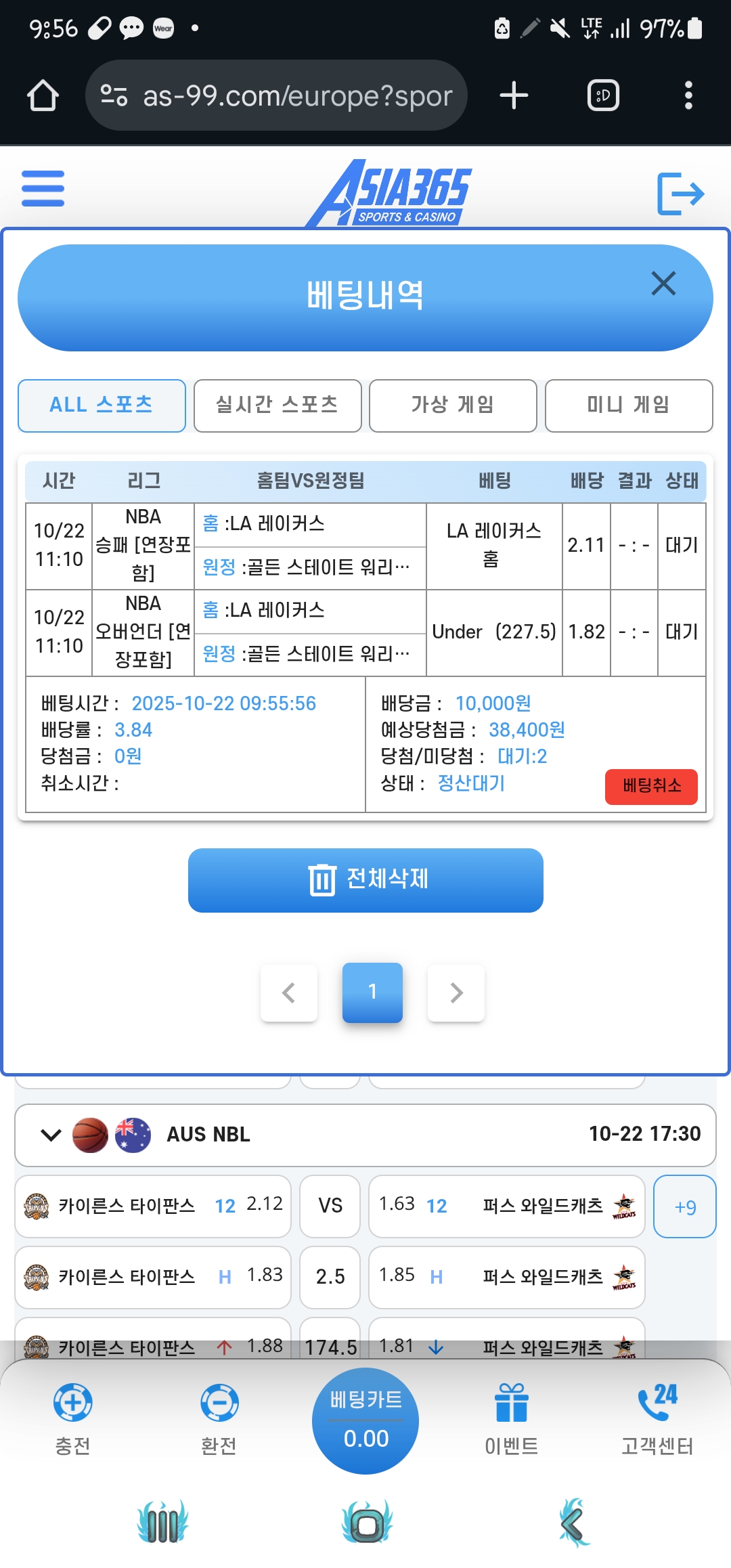Switch to 실시간 스포츠 tab
This screenshot has height=1568, width=731.
278,405
